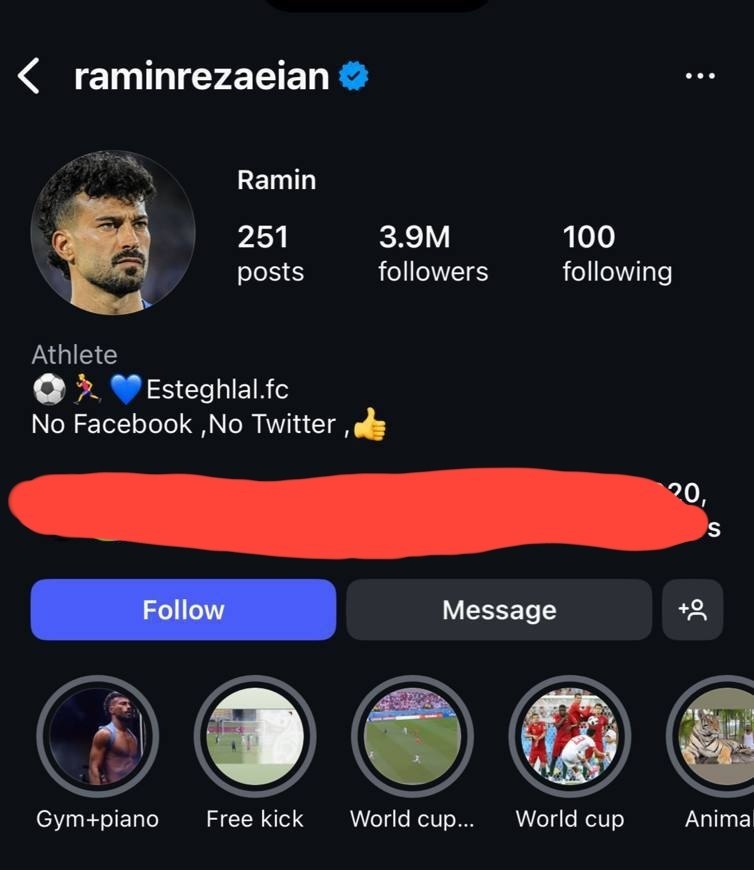Open Ramin's profile picture

113,232
